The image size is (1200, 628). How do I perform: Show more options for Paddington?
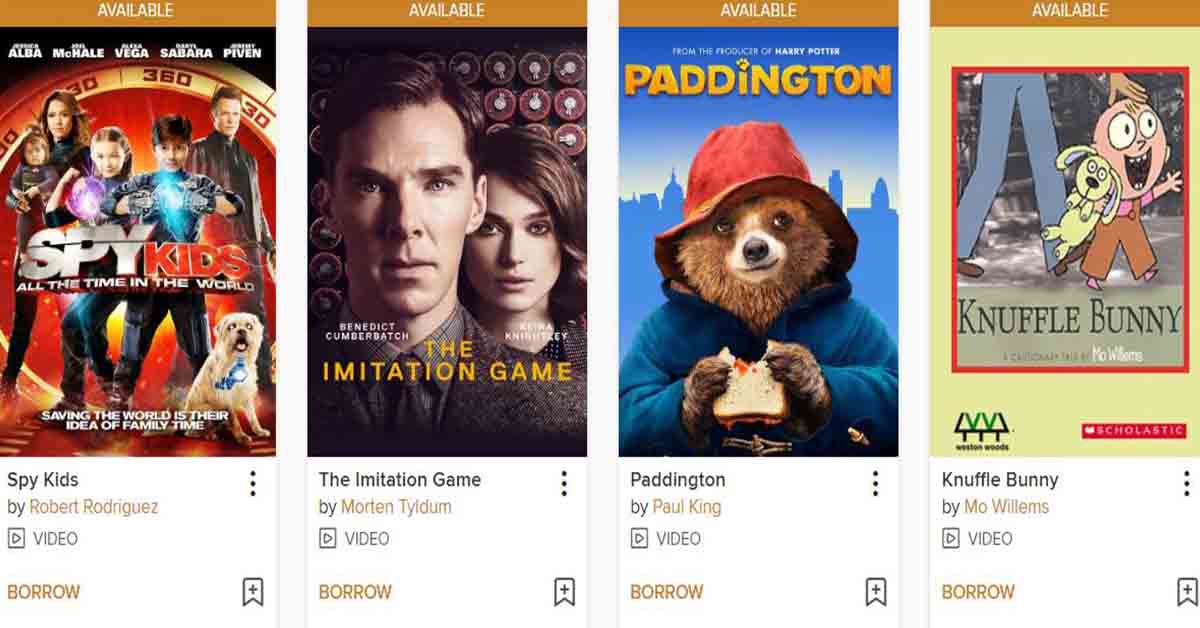click(875, 484)
